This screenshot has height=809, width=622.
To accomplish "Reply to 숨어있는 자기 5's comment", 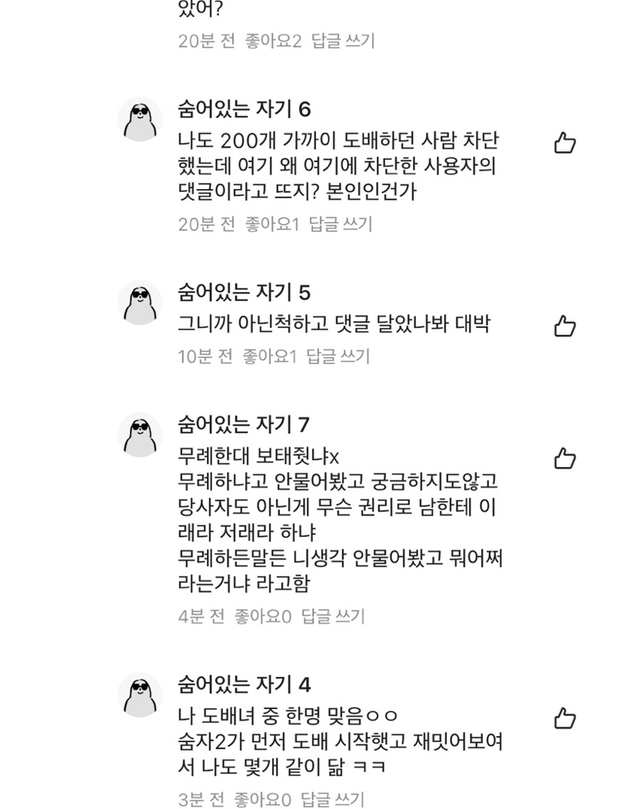I will click(x=338, y=356).
